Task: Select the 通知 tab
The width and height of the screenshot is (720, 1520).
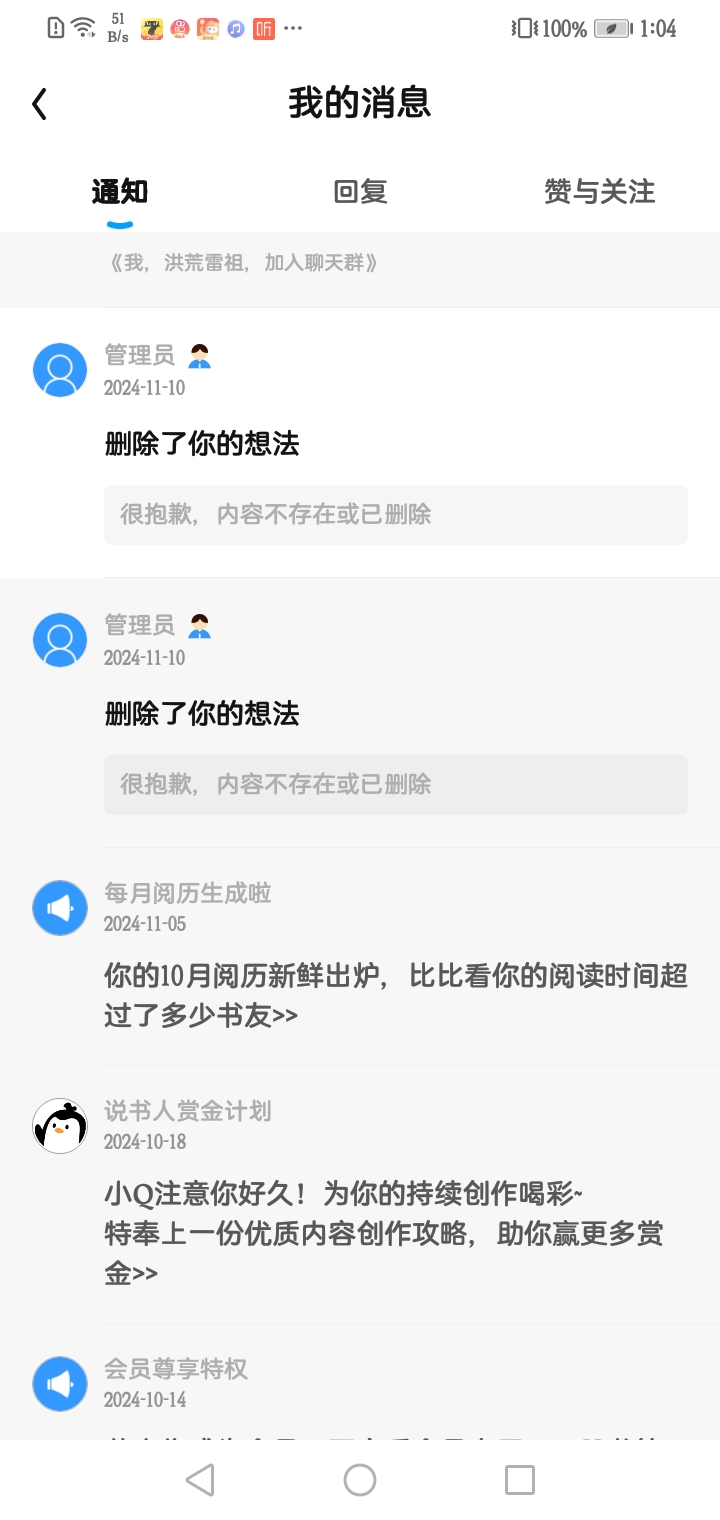Action: [120, 191]
